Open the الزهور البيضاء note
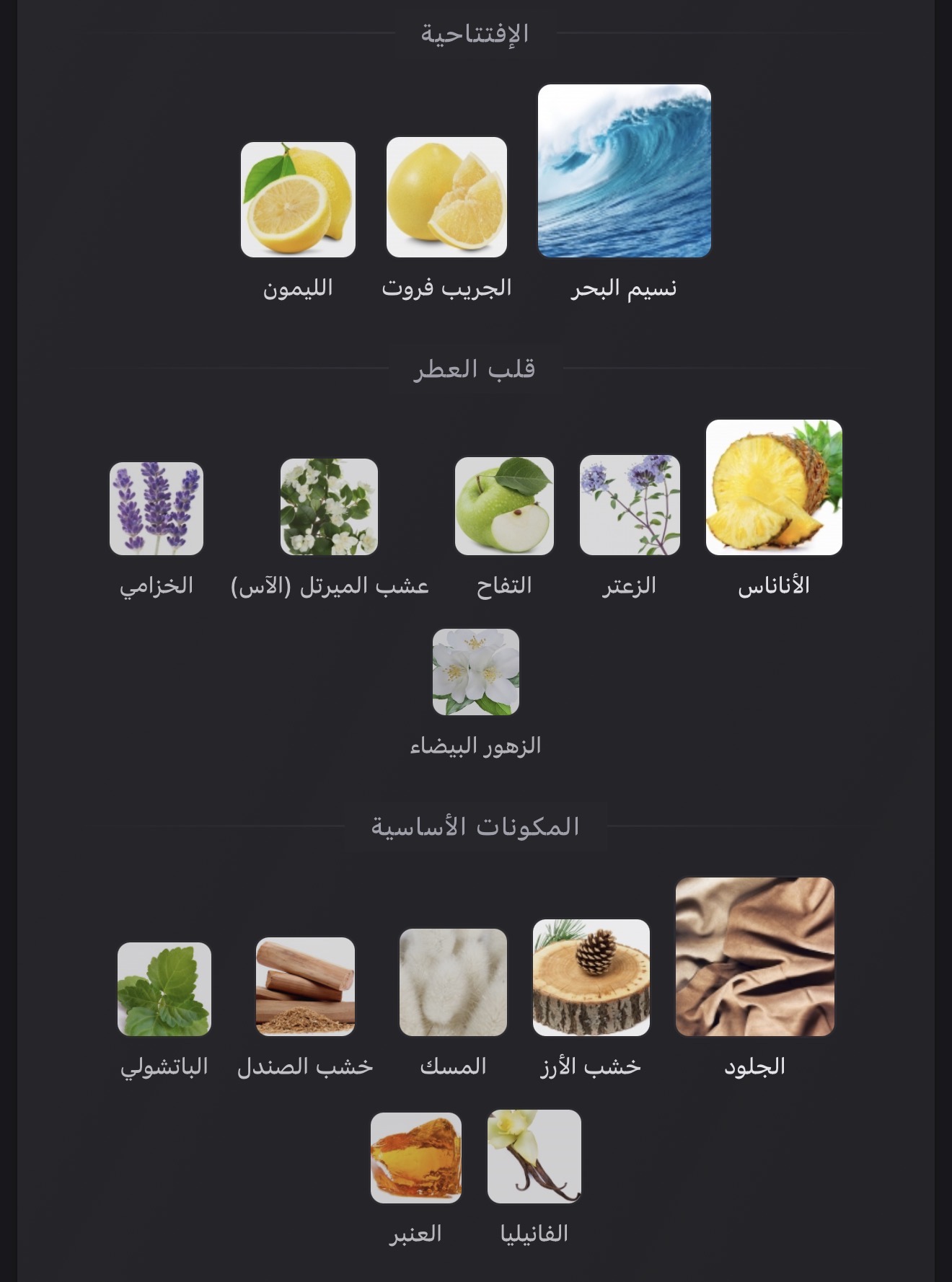The width and height of the screenshot is (952, 1282). click(475, 672)
